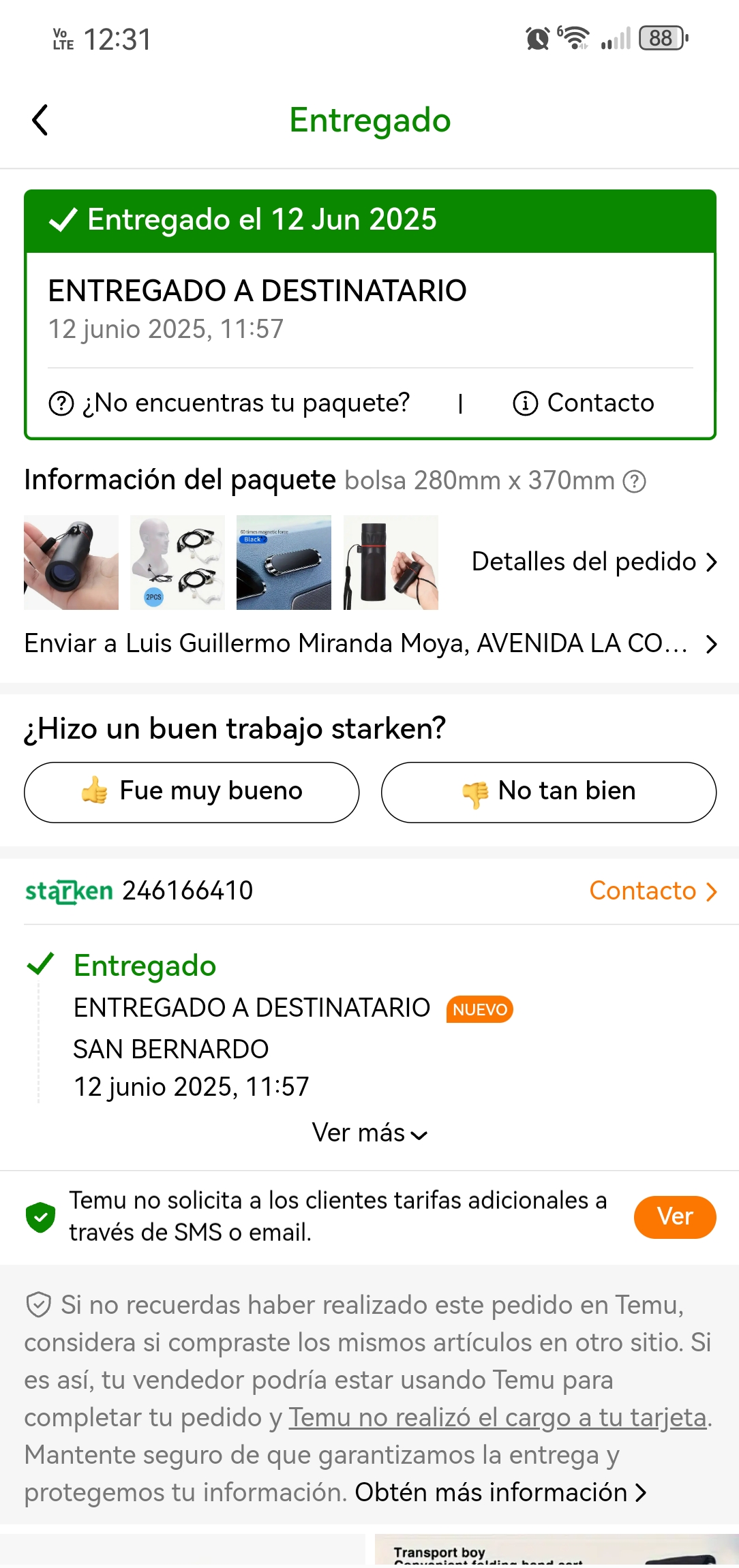Open the package size help question mark
Screen dimensions: 739x1568
tap(635, 481)
